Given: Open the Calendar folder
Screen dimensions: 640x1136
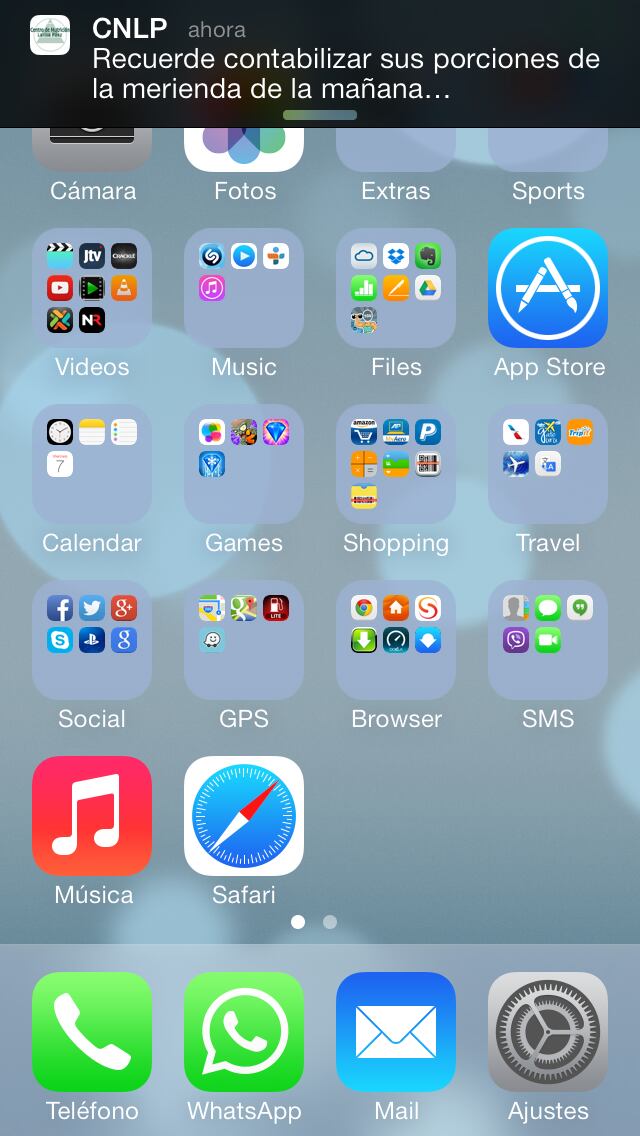Looking at the screenshot, I should 92,464.
